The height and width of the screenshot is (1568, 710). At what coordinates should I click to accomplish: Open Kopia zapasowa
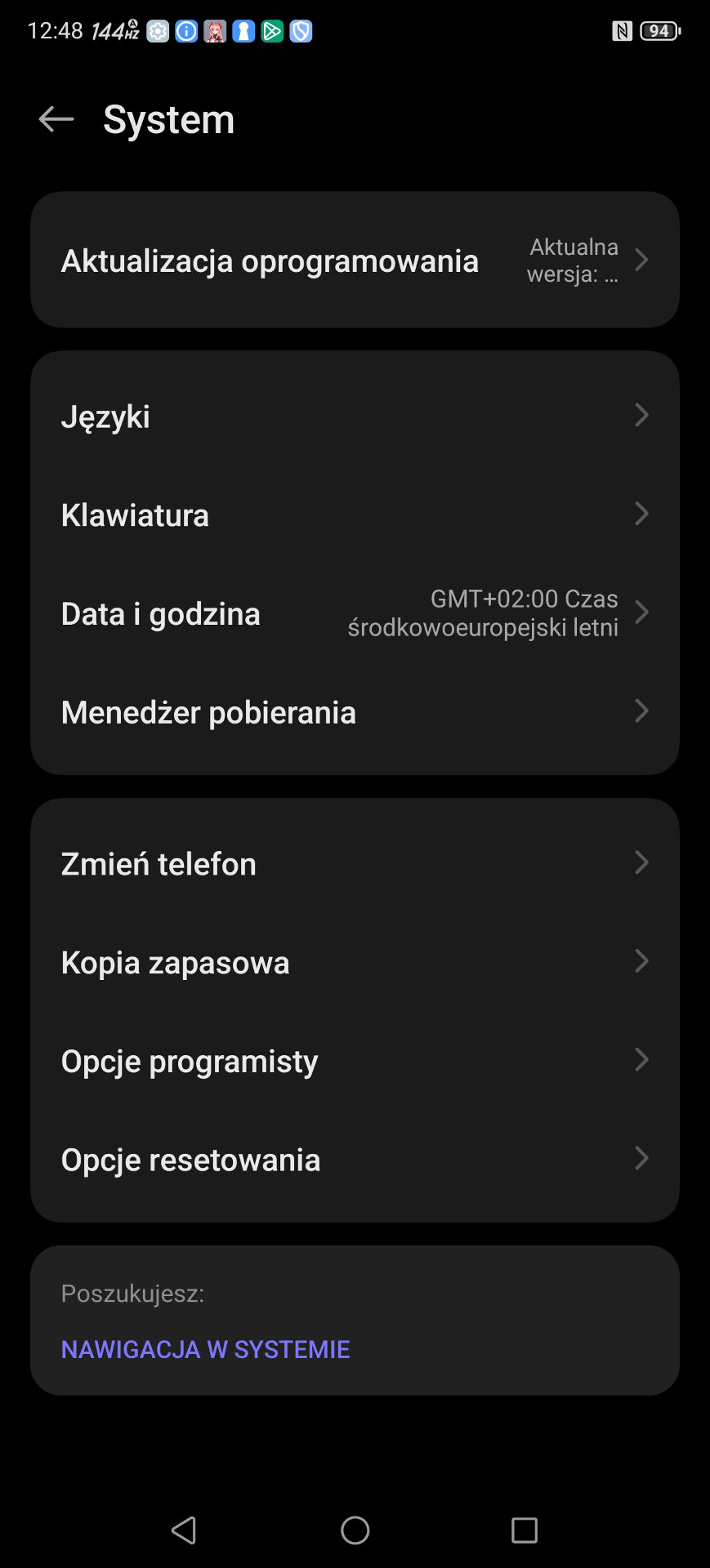coord(354,963)
